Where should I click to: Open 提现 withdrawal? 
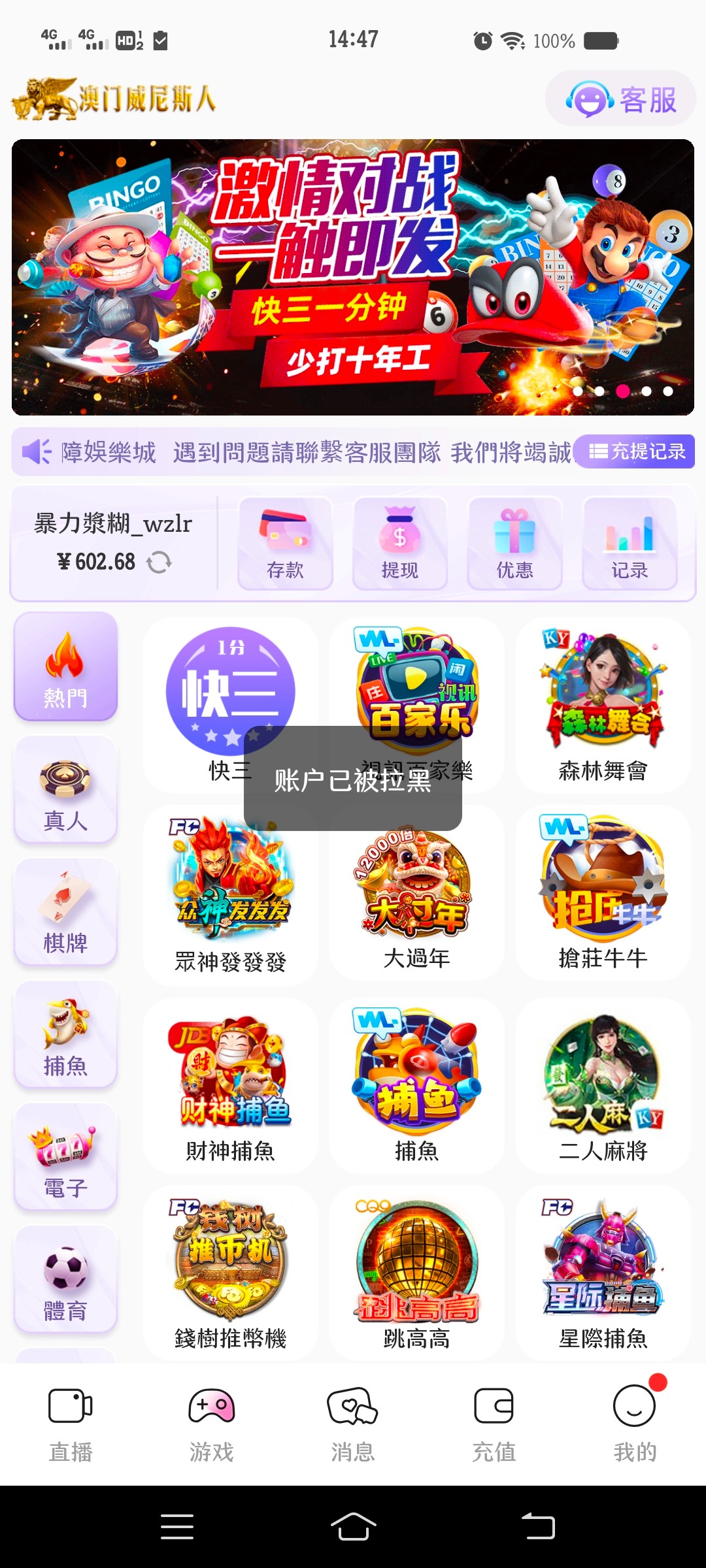tap(399, 544)
